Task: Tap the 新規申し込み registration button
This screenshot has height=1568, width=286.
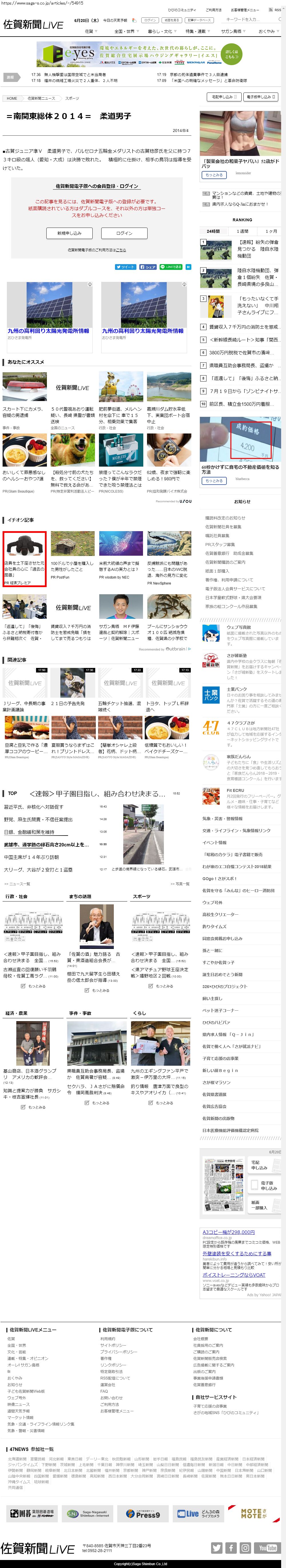Action: [x=69, y=232]
